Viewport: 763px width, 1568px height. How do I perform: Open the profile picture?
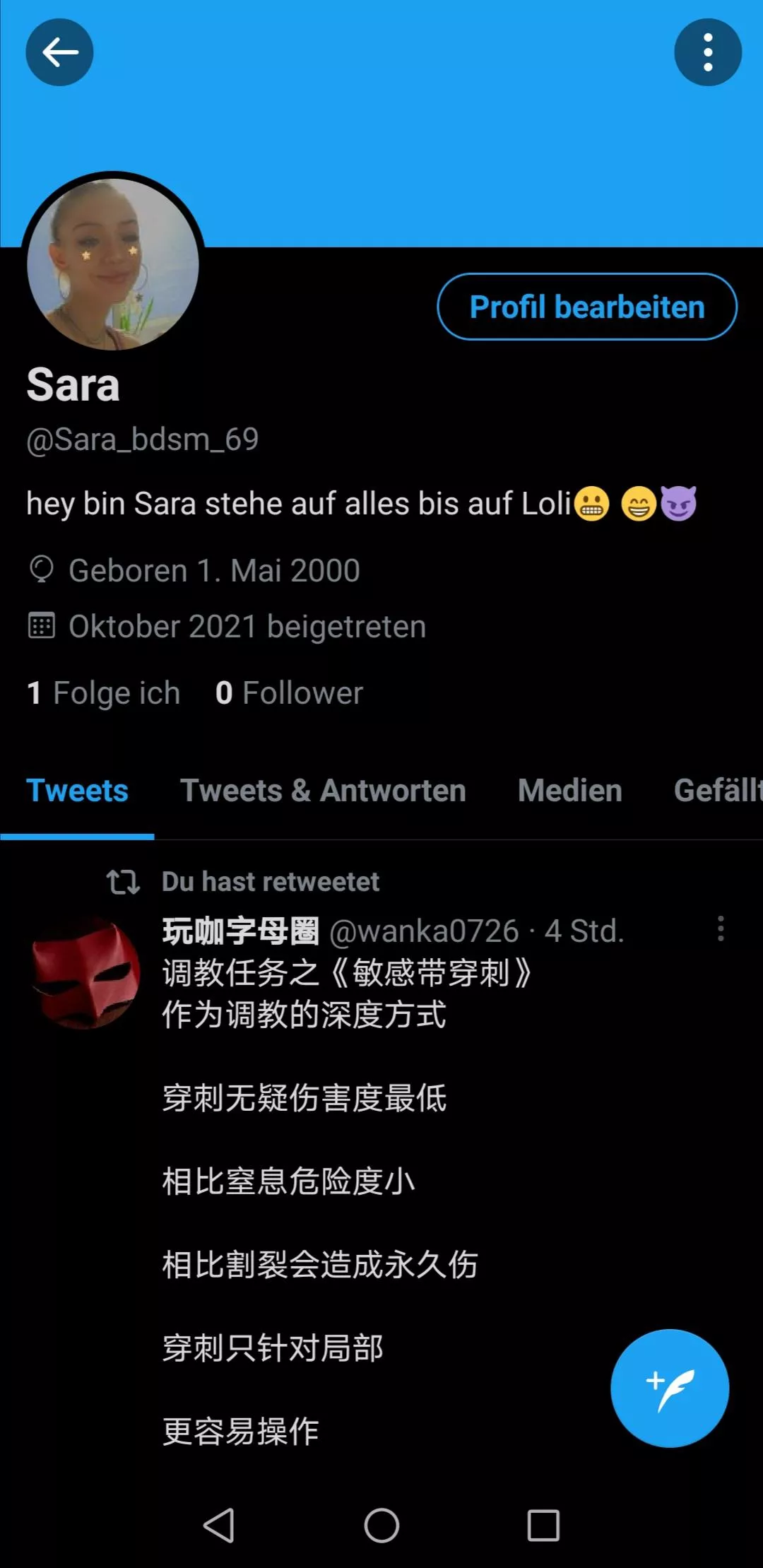pos(113,264)
